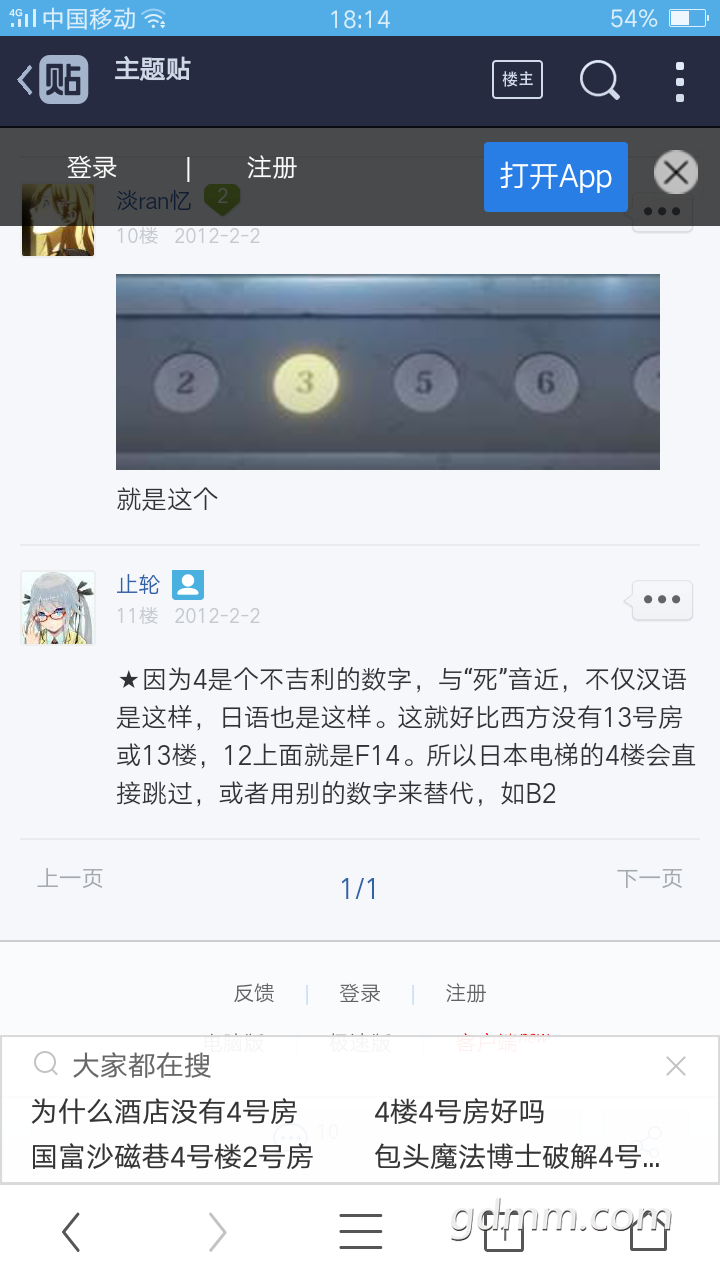This screenshot has height=1280, width=720.
Task: Open the three-dot overflow menu
Action: (x=679, y=81)
